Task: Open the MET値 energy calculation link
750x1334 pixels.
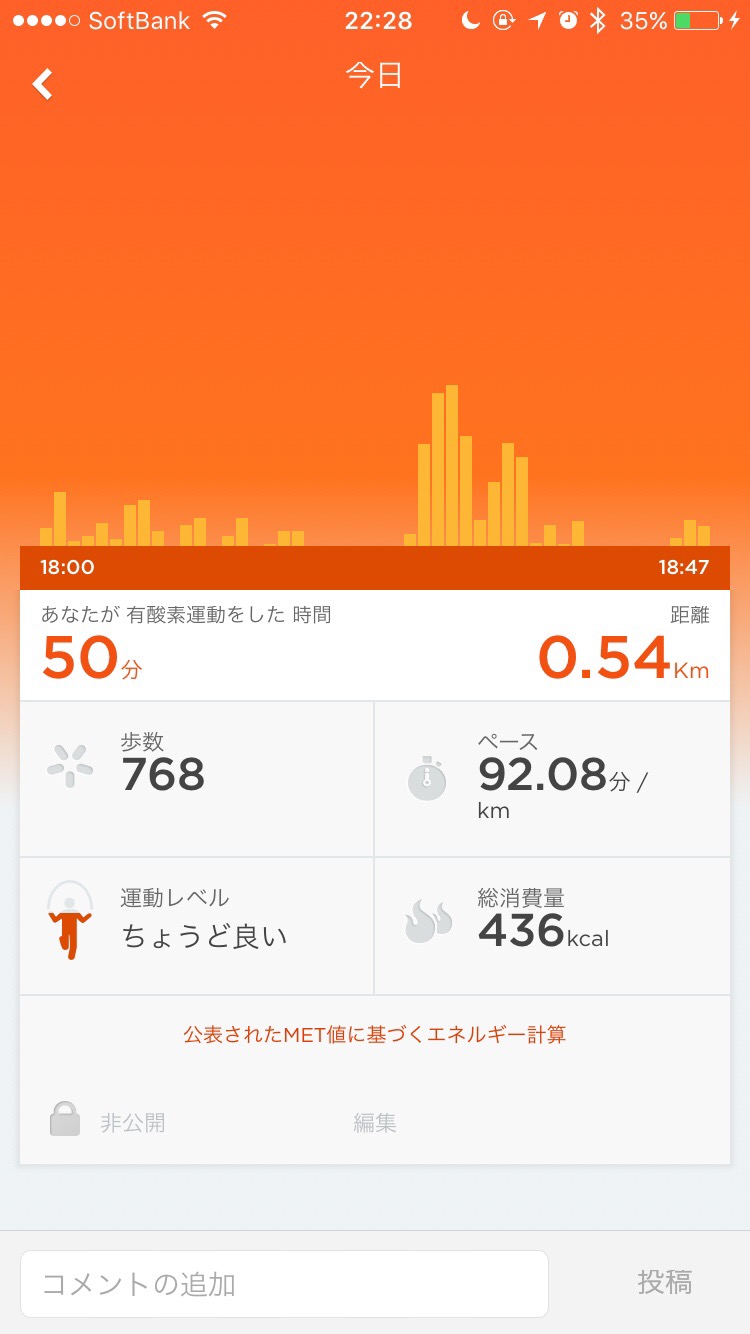Action: (x=374, y=1034)
